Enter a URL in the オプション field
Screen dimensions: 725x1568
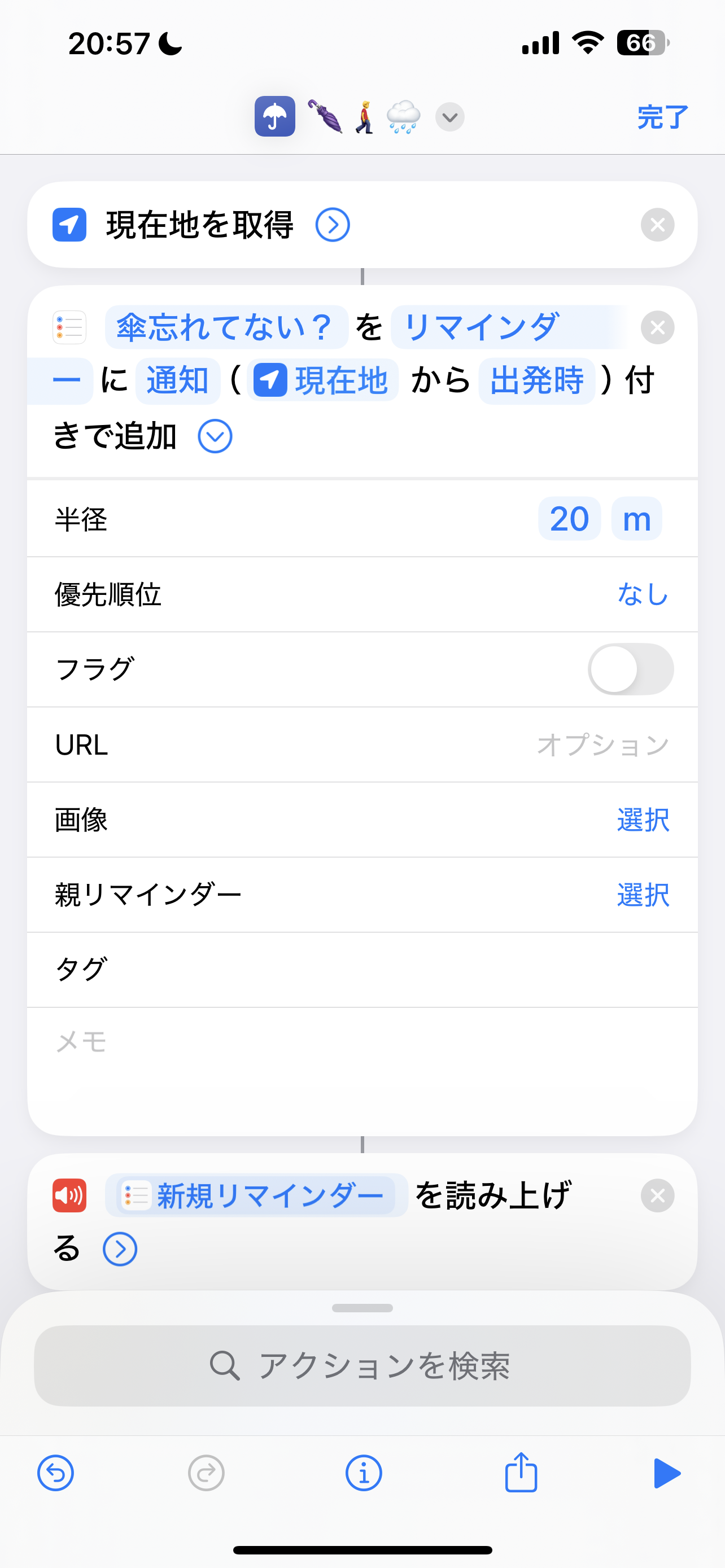click(602, 744)
